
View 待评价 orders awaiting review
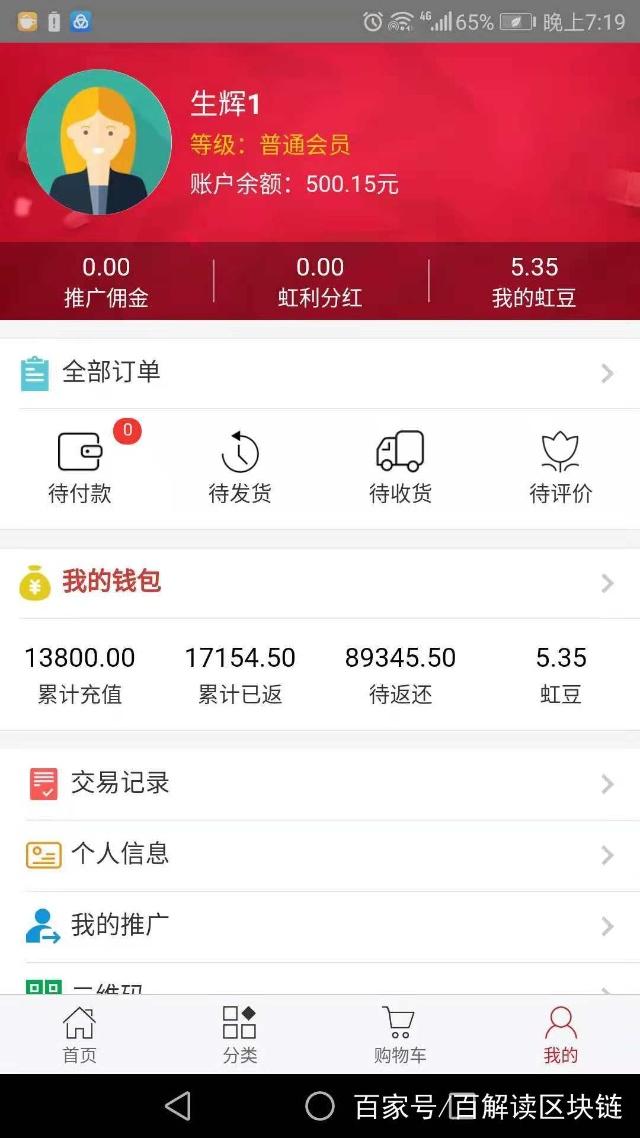560,466
